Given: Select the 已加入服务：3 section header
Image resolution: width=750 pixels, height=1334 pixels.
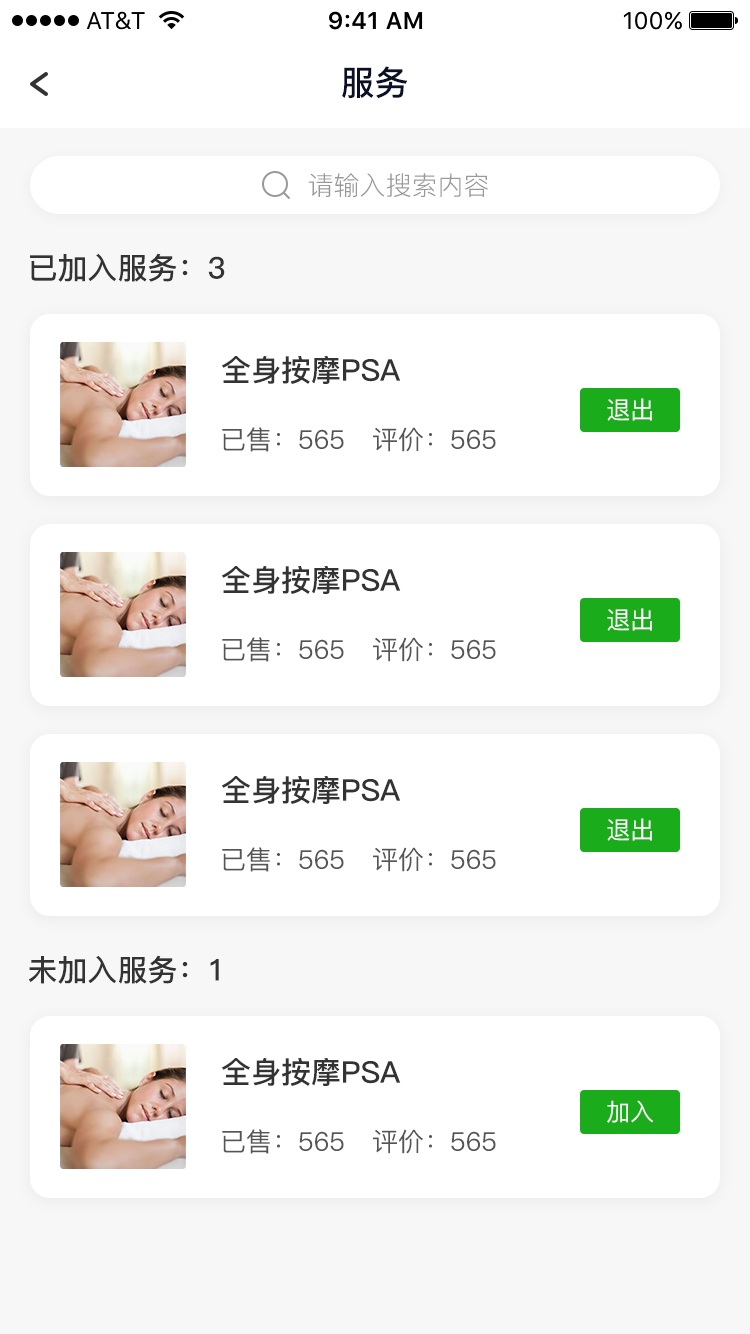Looking at the screenshot, I should pos(125,268).
